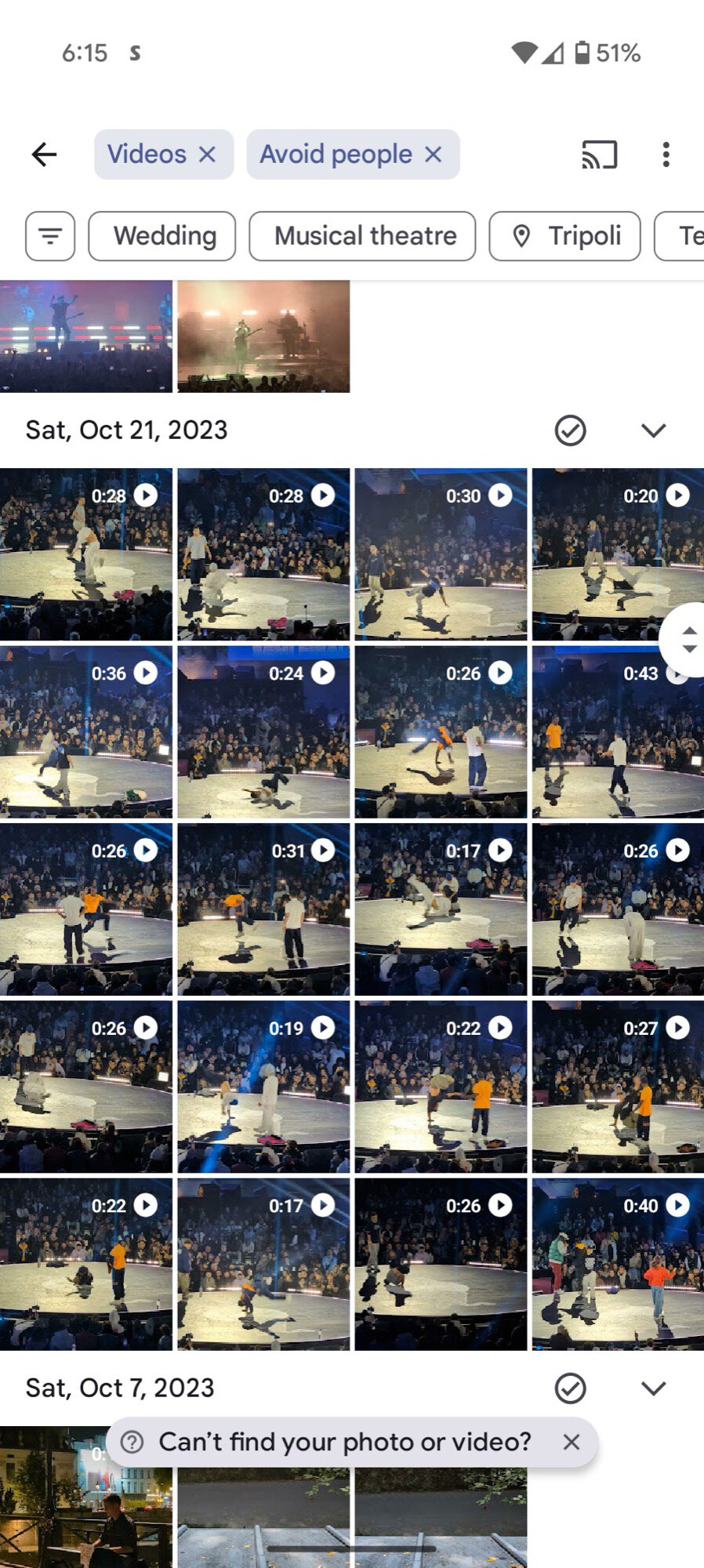Open the filter options icon
This screenshot has width=704, height=1568.
[50, 236]
